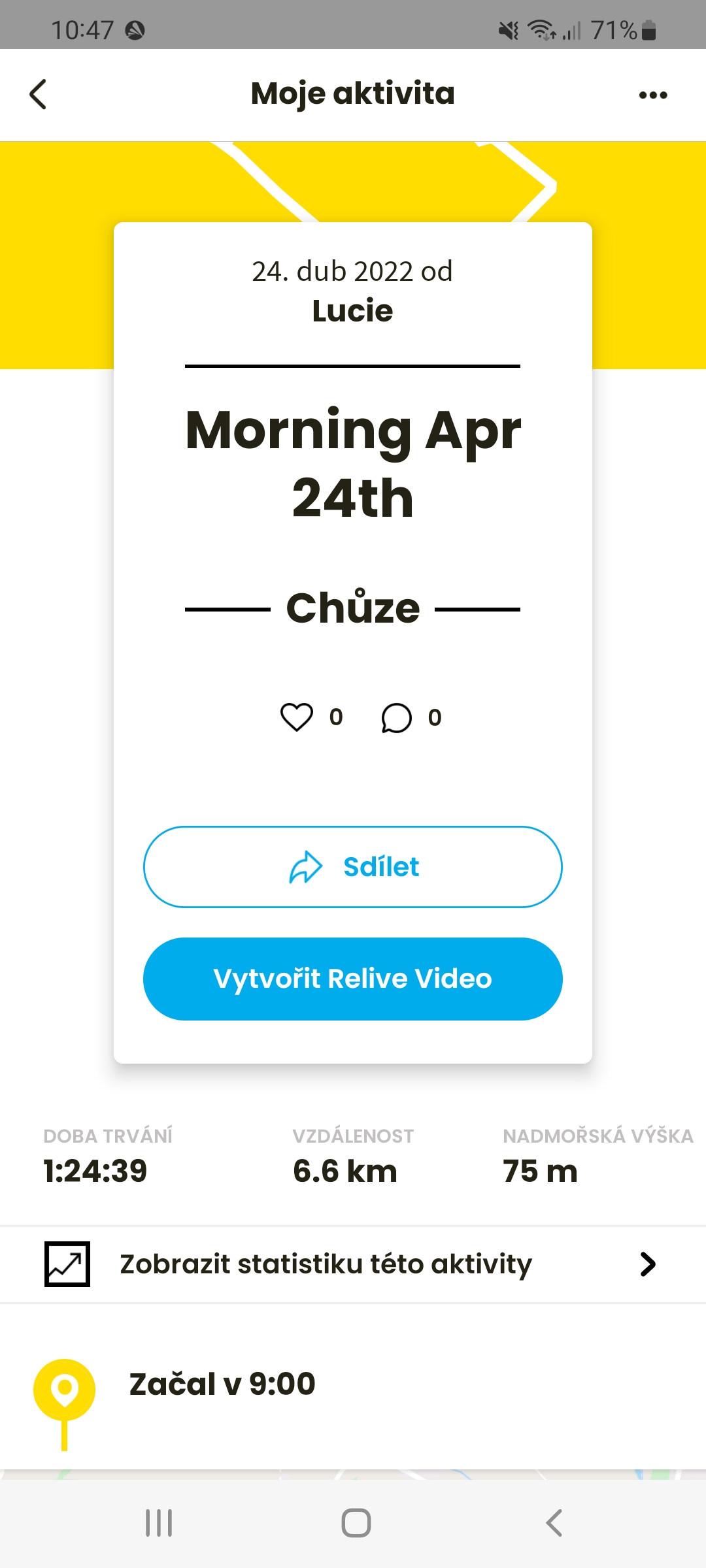Open comments on this activity
Screen dimensions: 706x1568
click(397, 717)
